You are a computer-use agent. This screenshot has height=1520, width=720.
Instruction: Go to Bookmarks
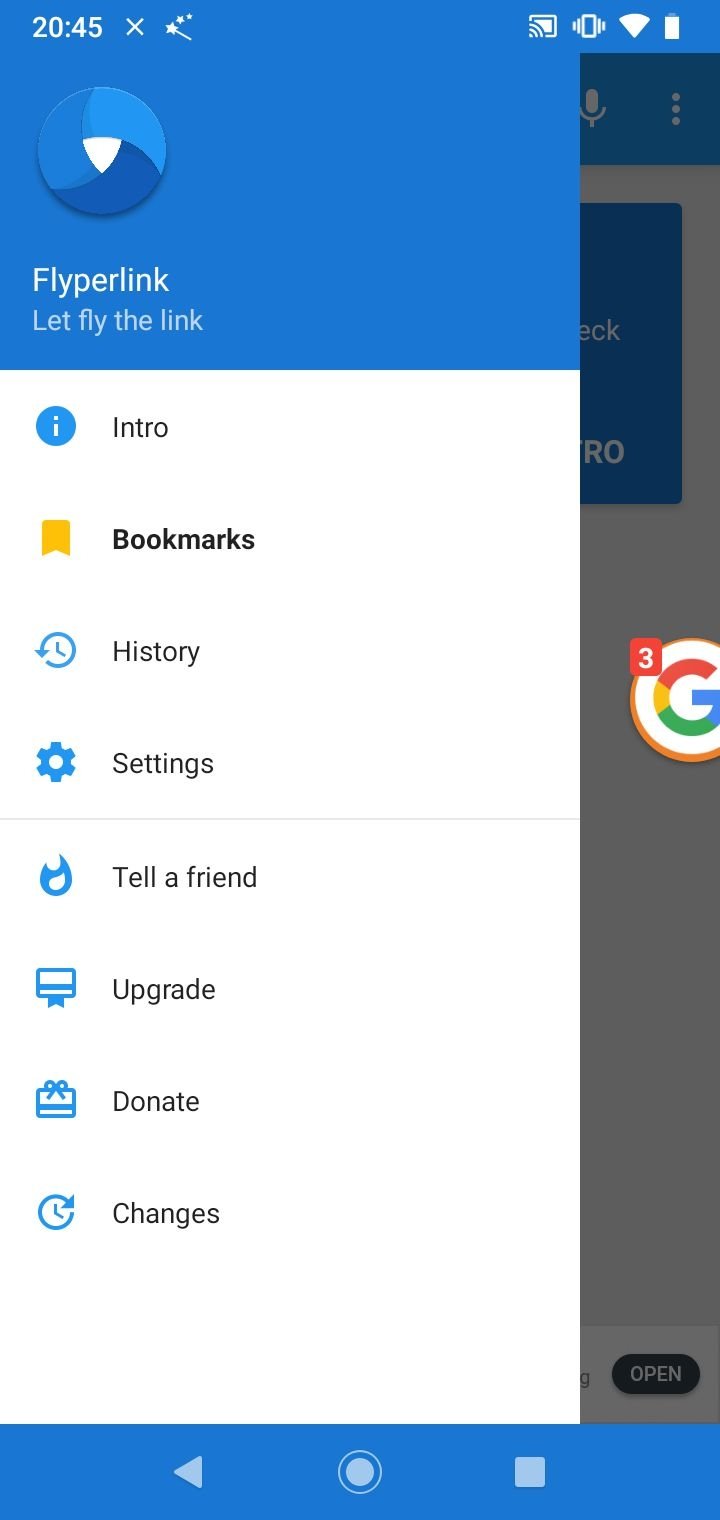[x=183, y=540]
